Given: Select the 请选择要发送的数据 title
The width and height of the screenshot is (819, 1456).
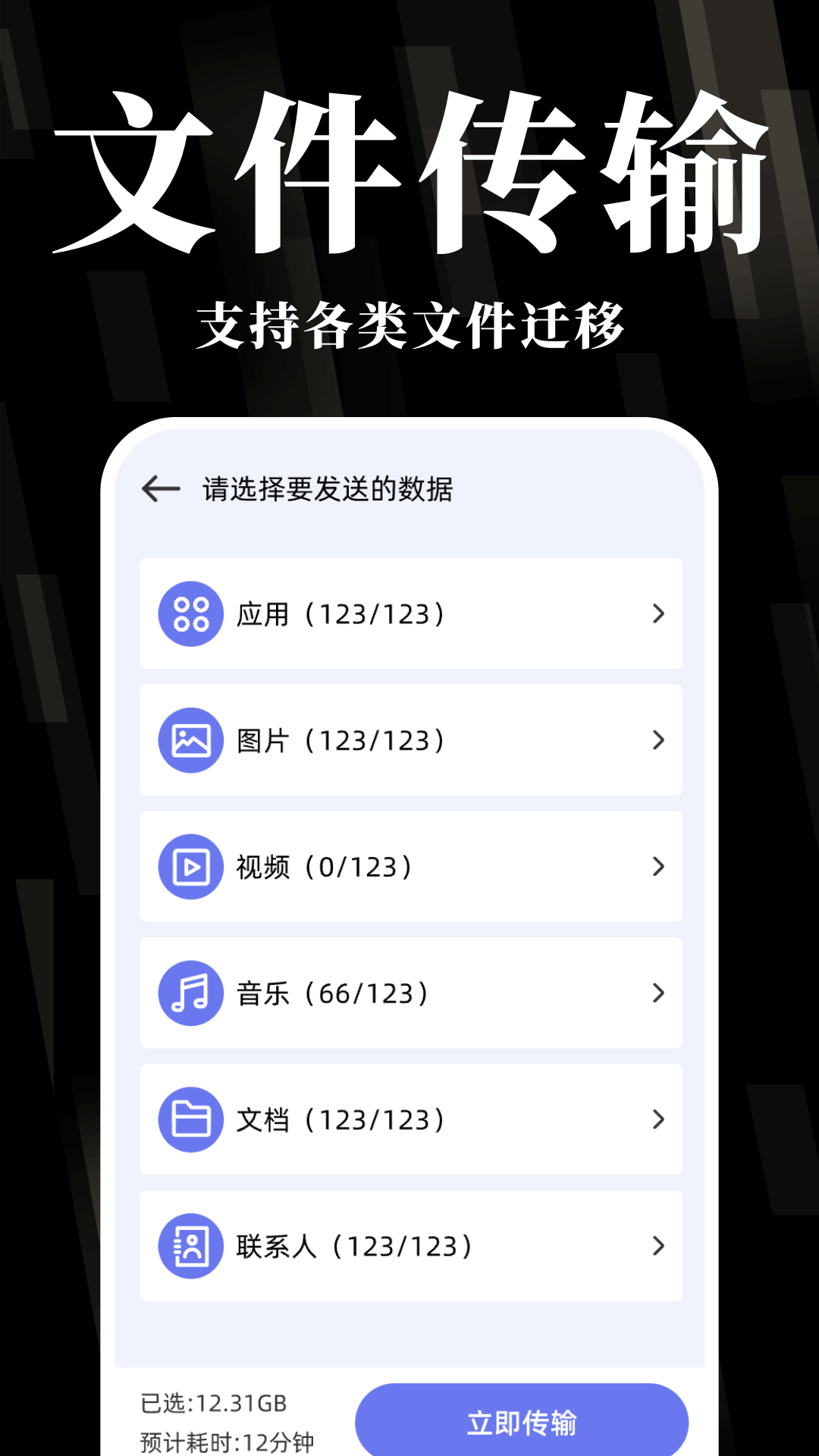Looking at the screenshot, I should tap(326, 489).
